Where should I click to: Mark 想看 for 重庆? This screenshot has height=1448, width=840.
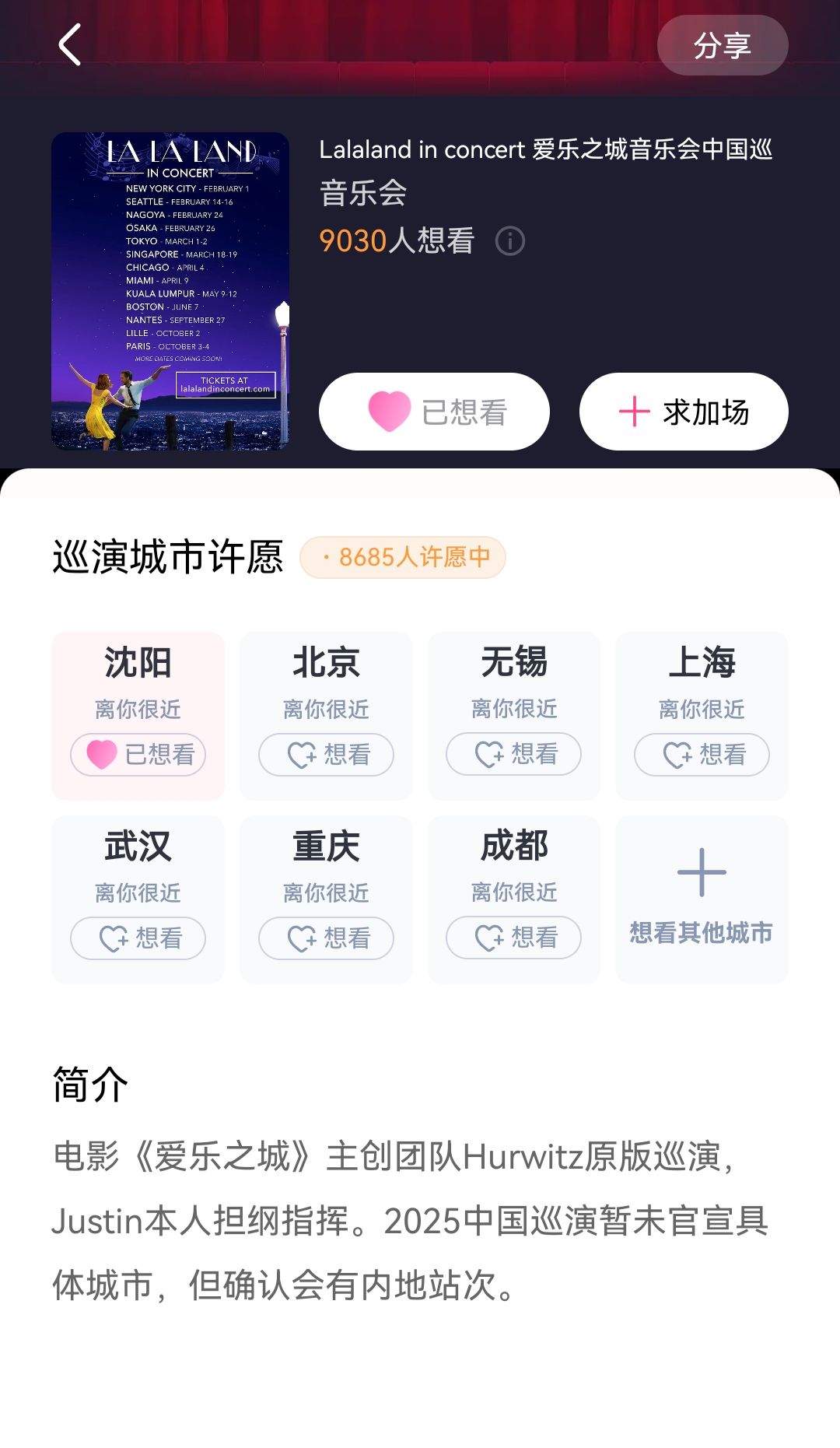point(326,938)
